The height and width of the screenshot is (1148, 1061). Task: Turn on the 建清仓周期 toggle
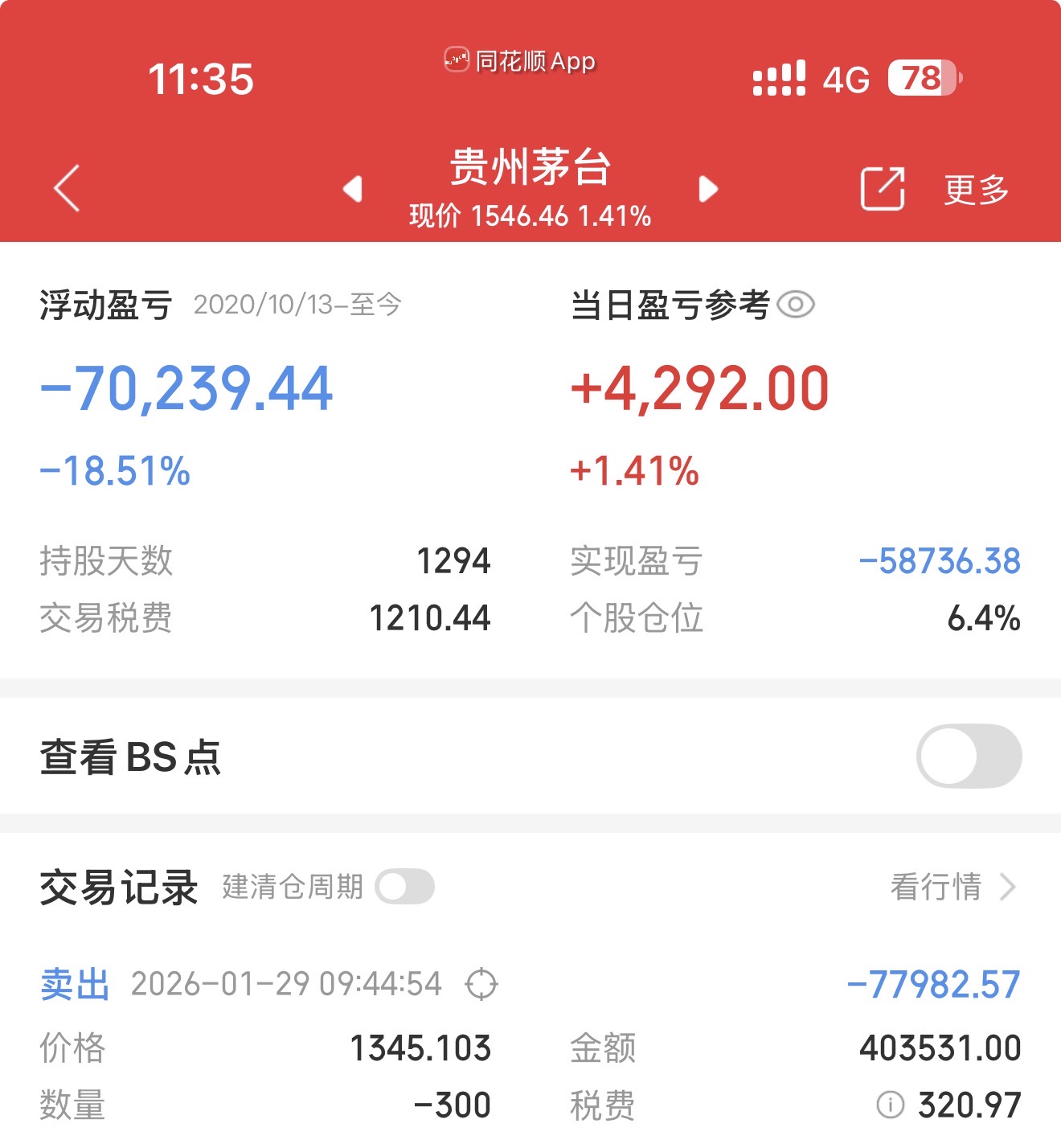[x=405, y=887]
